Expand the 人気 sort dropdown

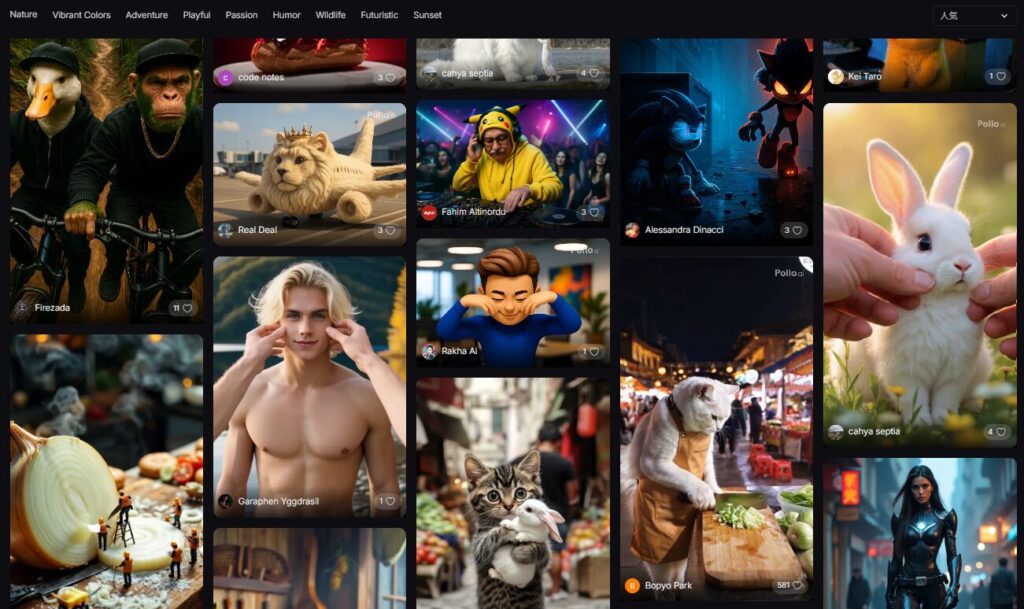(974, 15)
